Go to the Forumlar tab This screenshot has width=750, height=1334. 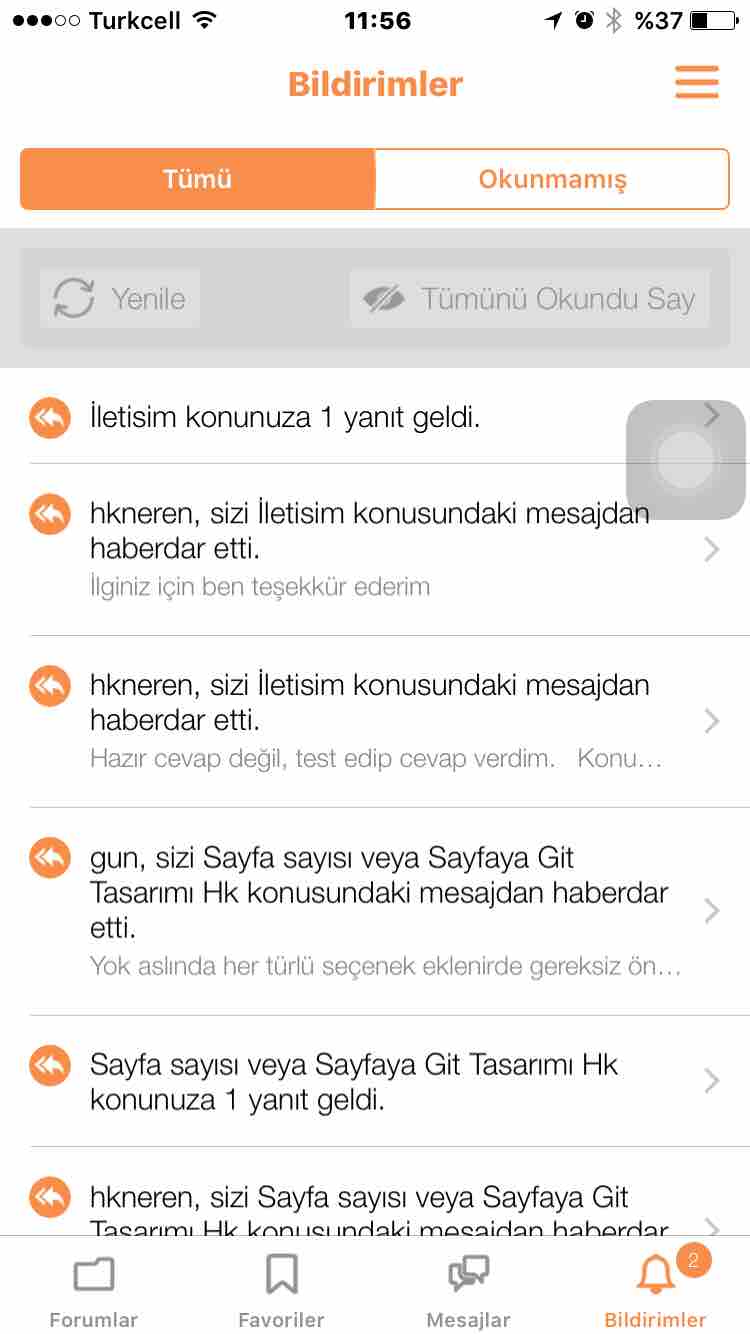(x=94, y=1290)
